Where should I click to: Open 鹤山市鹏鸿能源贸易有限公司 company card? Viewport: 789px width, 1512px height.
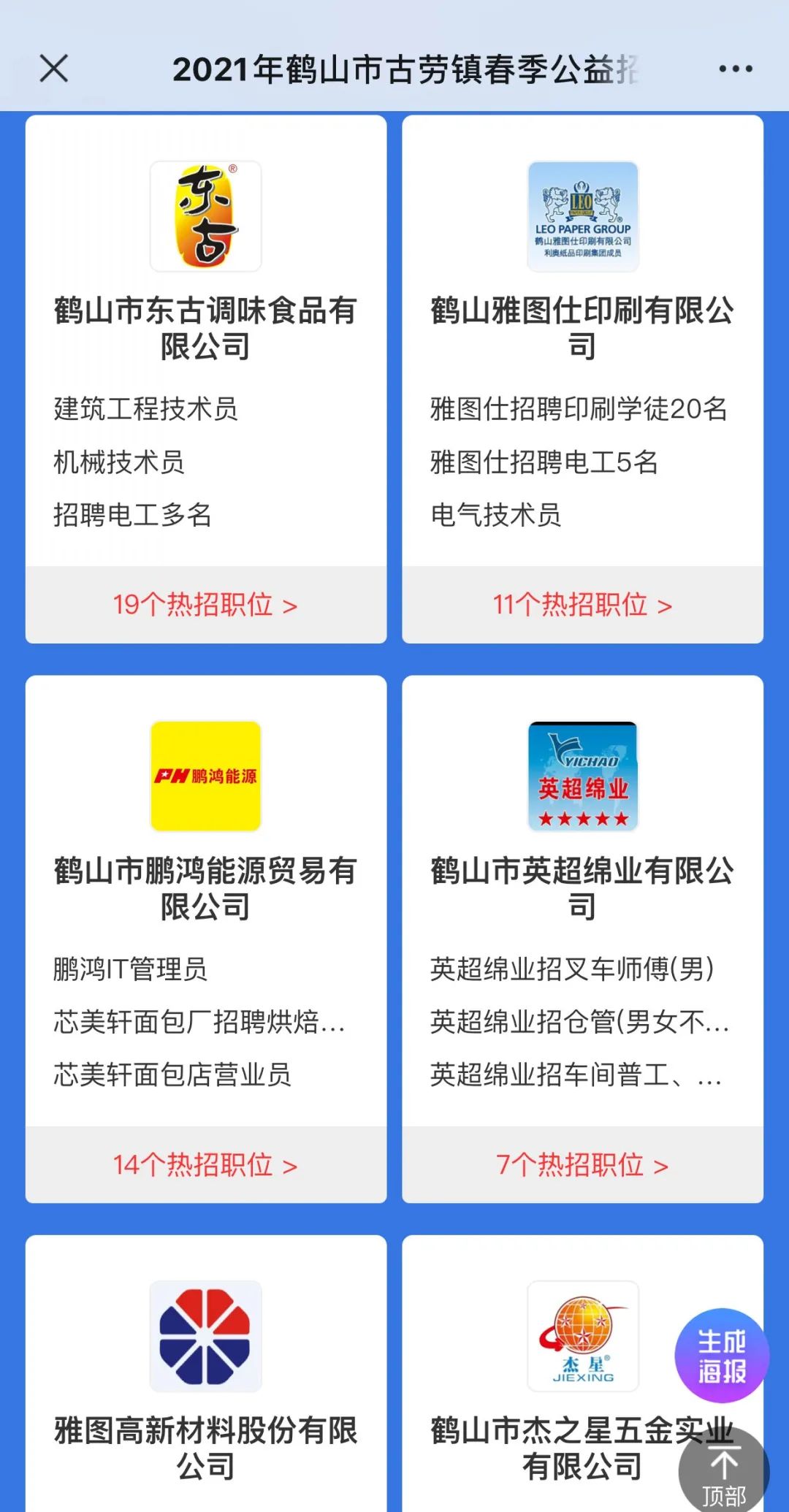(x=205, y=888)
